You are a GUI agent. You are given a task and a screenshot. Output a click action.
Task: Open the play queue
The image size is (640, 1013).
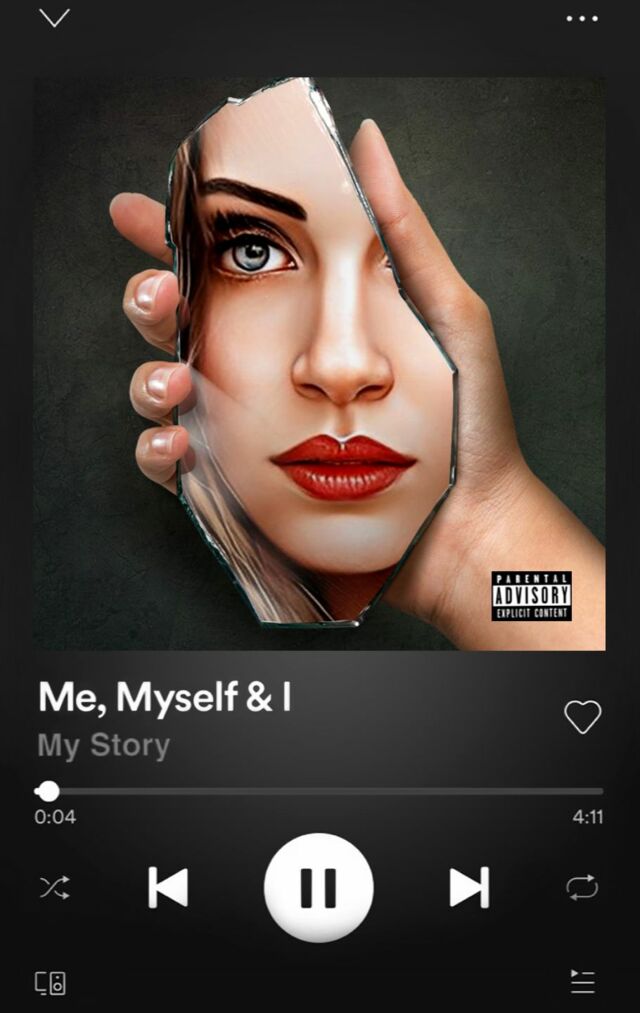click(x=582, y=981)
